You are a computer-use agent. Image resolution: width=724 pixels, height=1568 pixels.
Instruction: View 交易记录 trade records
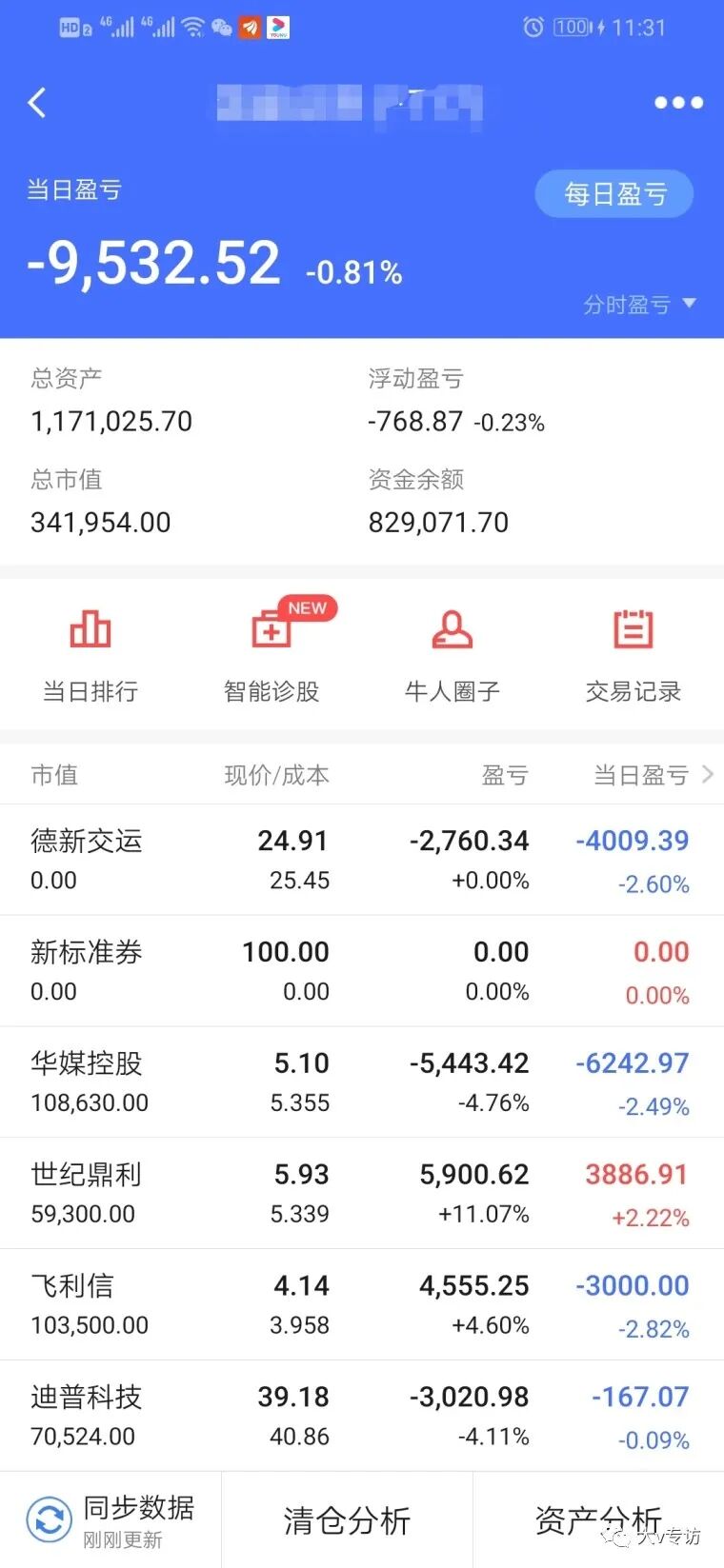pyautogui.click(x=633, y=655)
